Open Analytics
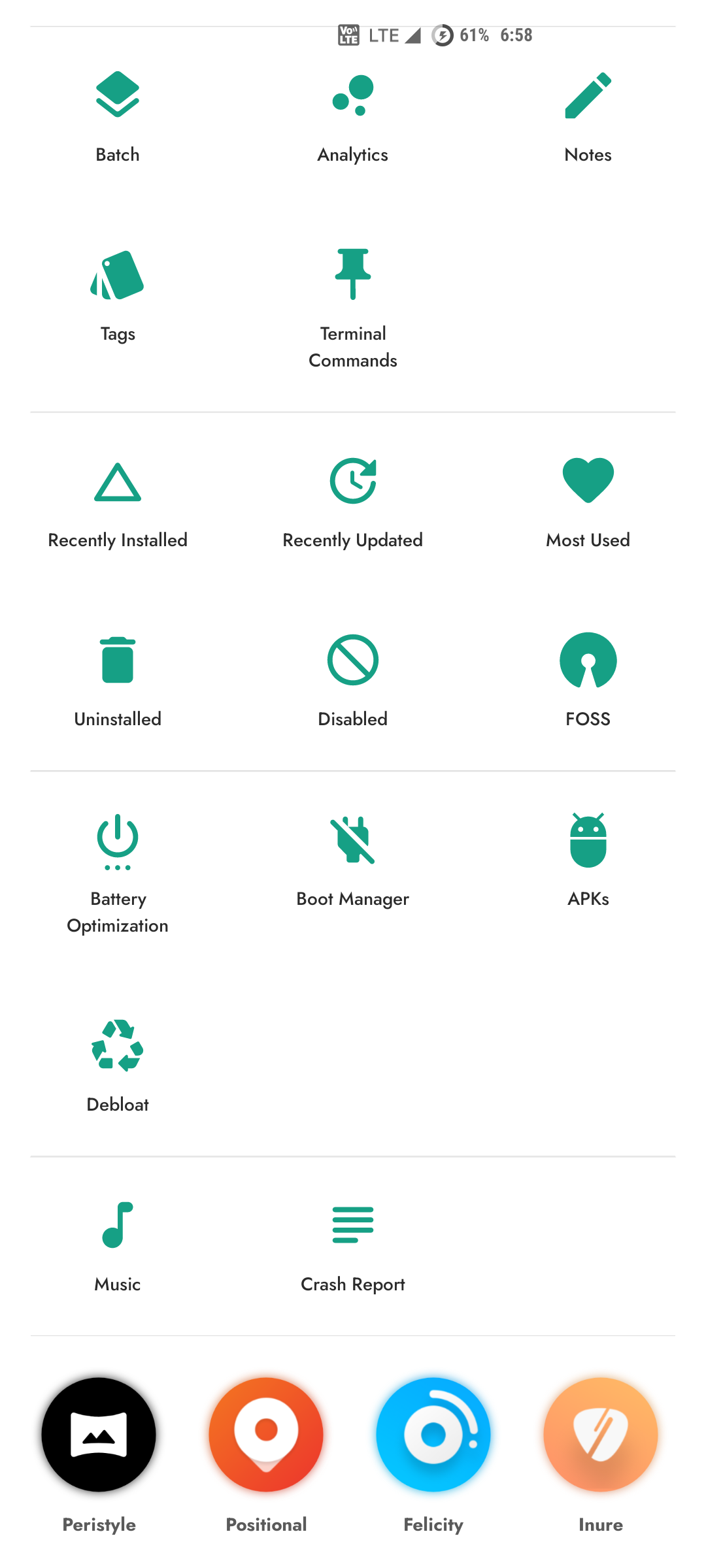Screen dimensions: 706x1568 pyautogui.click(x=353, y=118)
